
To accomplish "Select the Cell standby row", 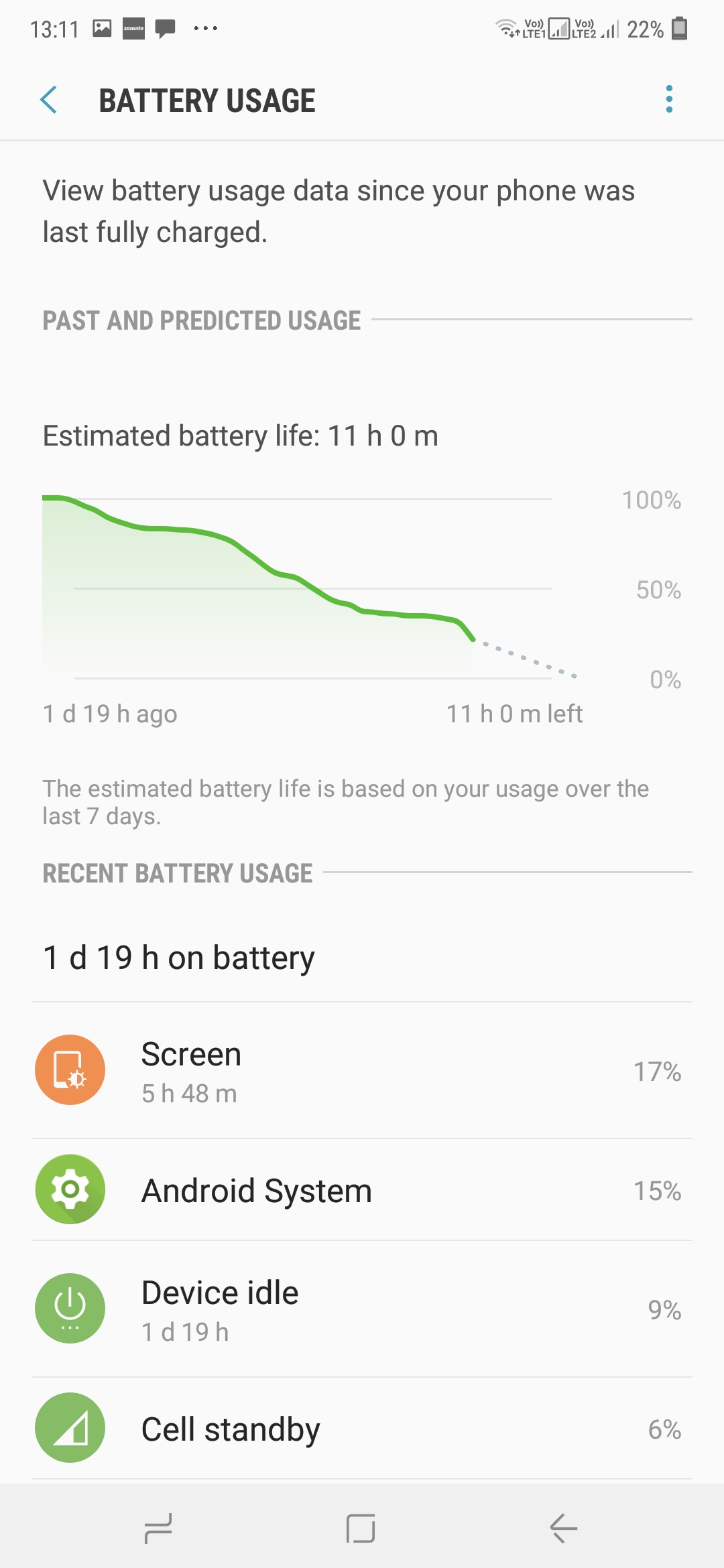I will (362, 1429).
